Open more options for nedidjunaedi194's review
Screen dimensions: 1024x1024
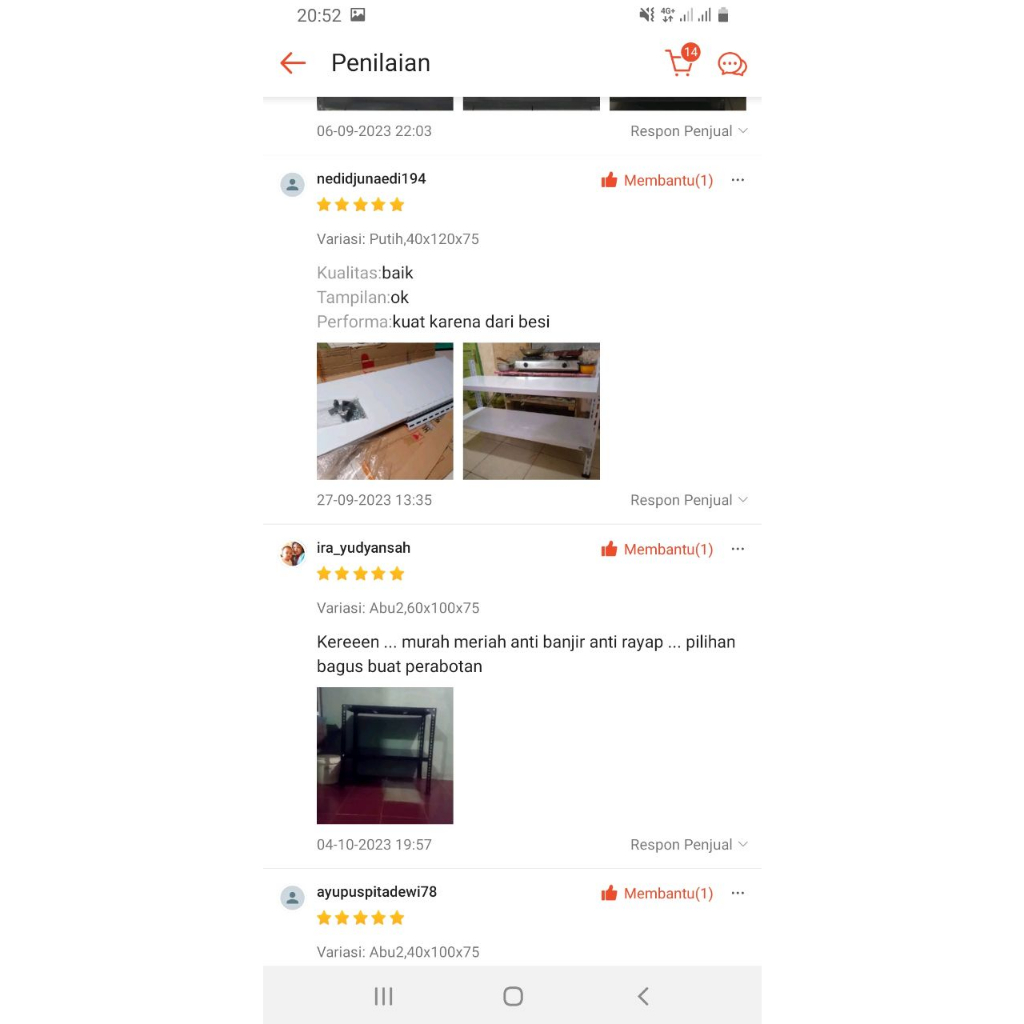738,180
